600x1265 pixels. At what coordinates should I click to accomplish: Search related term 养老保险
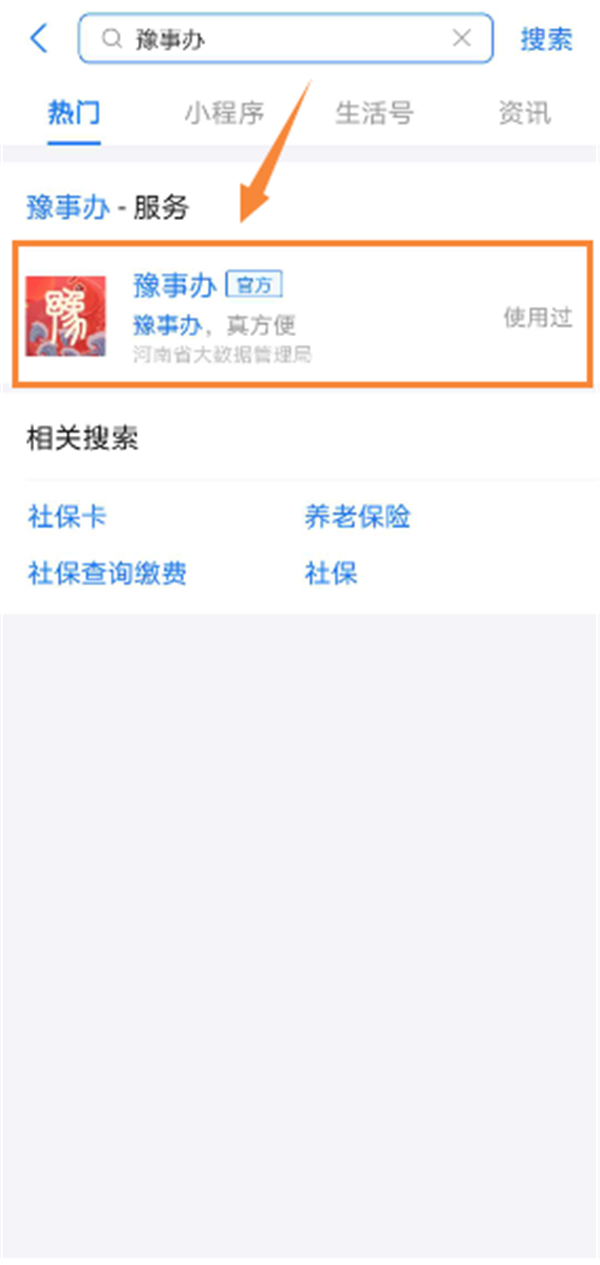(x=357, y=517)
